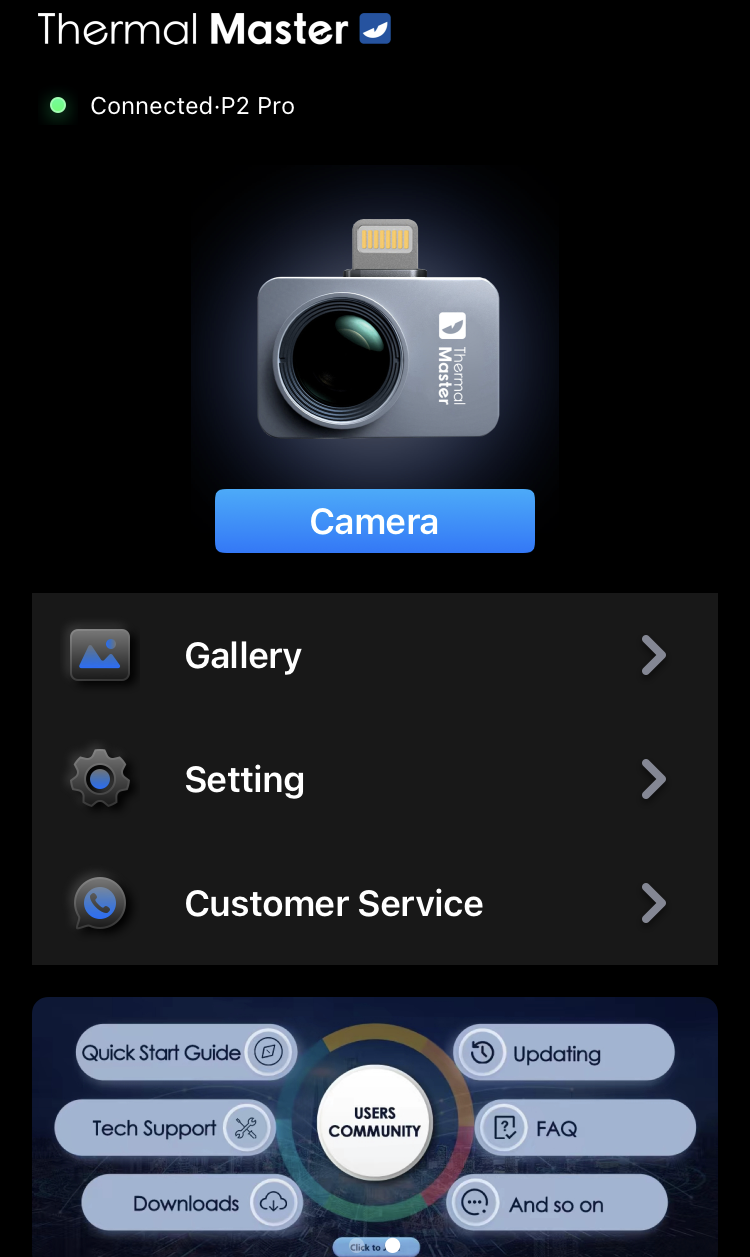
Task: Open the Users Community banner
Action: click(x=374, y=1122)
